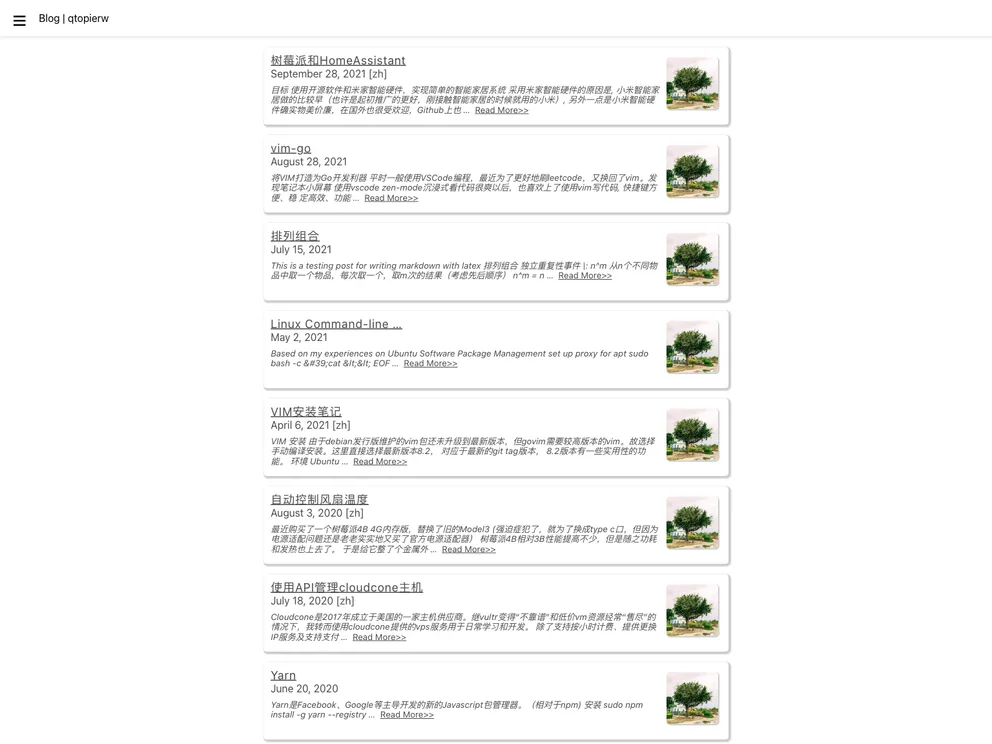992x744 pixels.
Task: Open the hamburger drawer menu
Action: (19, 20)
